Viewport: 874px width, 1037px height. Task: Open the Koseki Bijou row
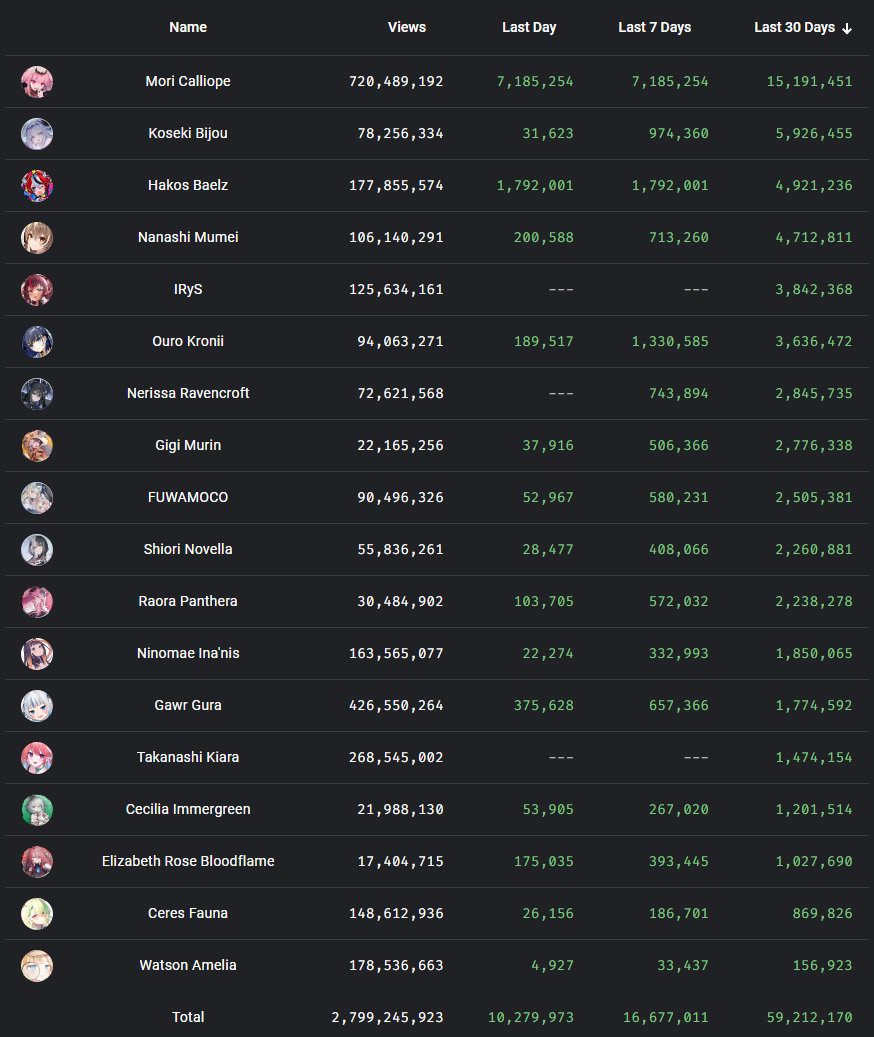pos(188,133)
